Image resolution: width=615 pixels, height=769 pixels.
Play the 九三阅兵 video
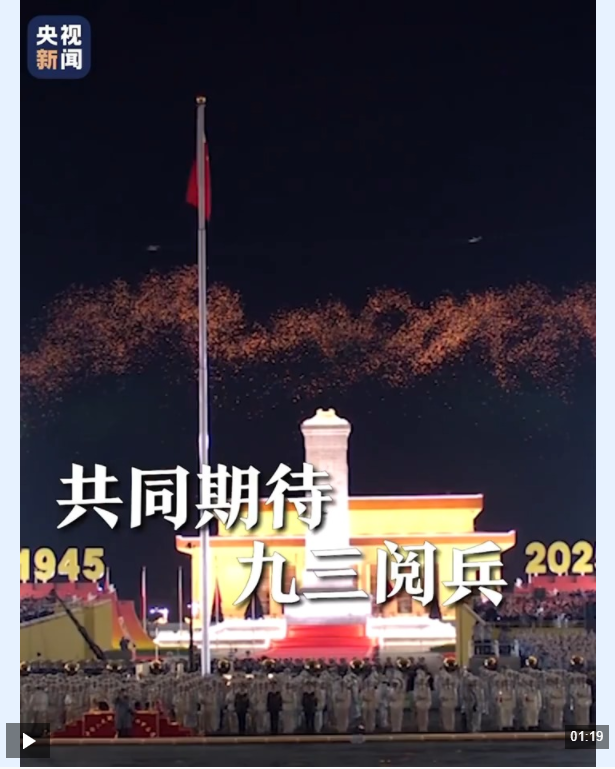point(28,741)
